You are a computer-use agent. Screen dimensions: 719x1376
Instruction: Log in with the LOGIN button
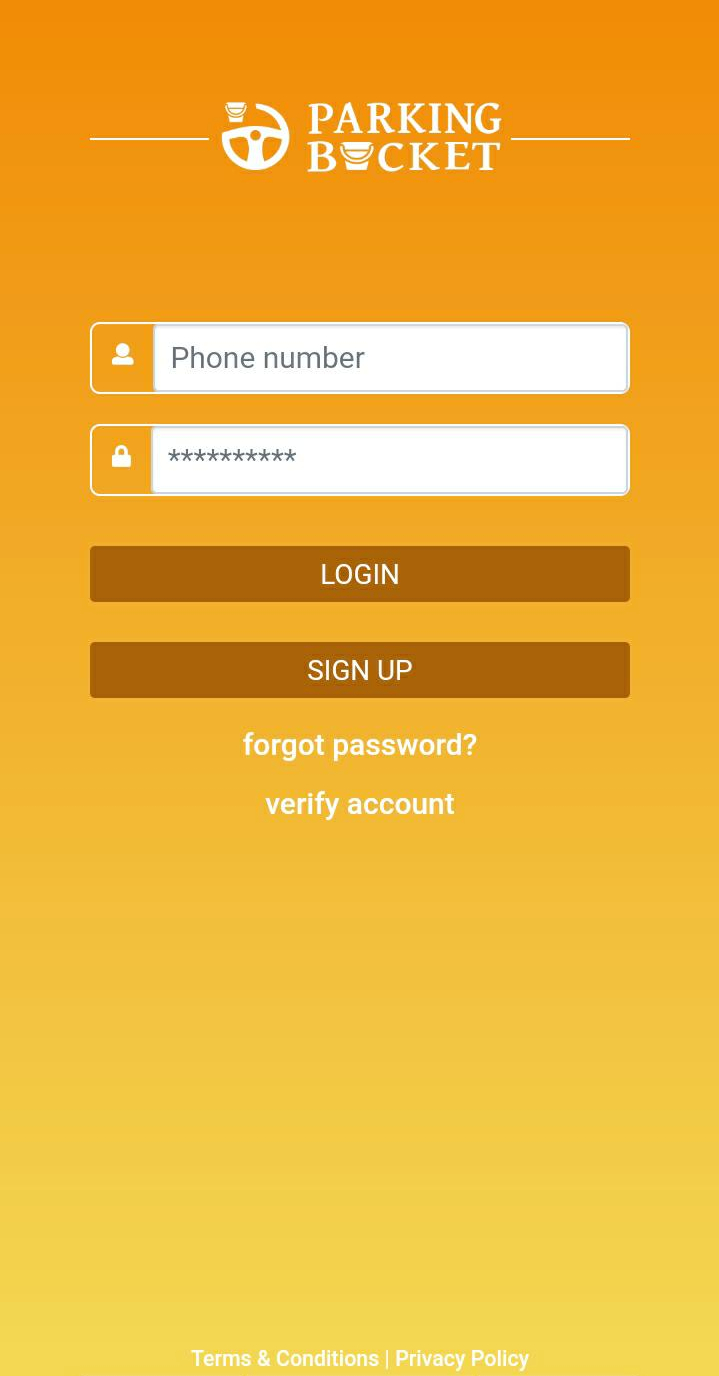(360, 574)
